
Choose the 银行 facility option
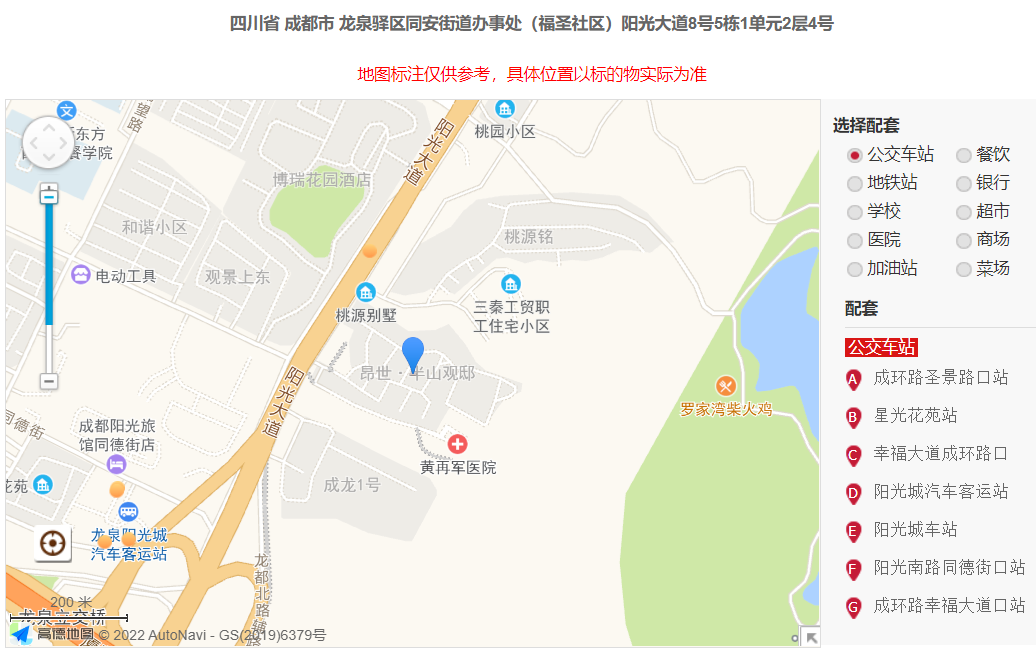point(964,183)
